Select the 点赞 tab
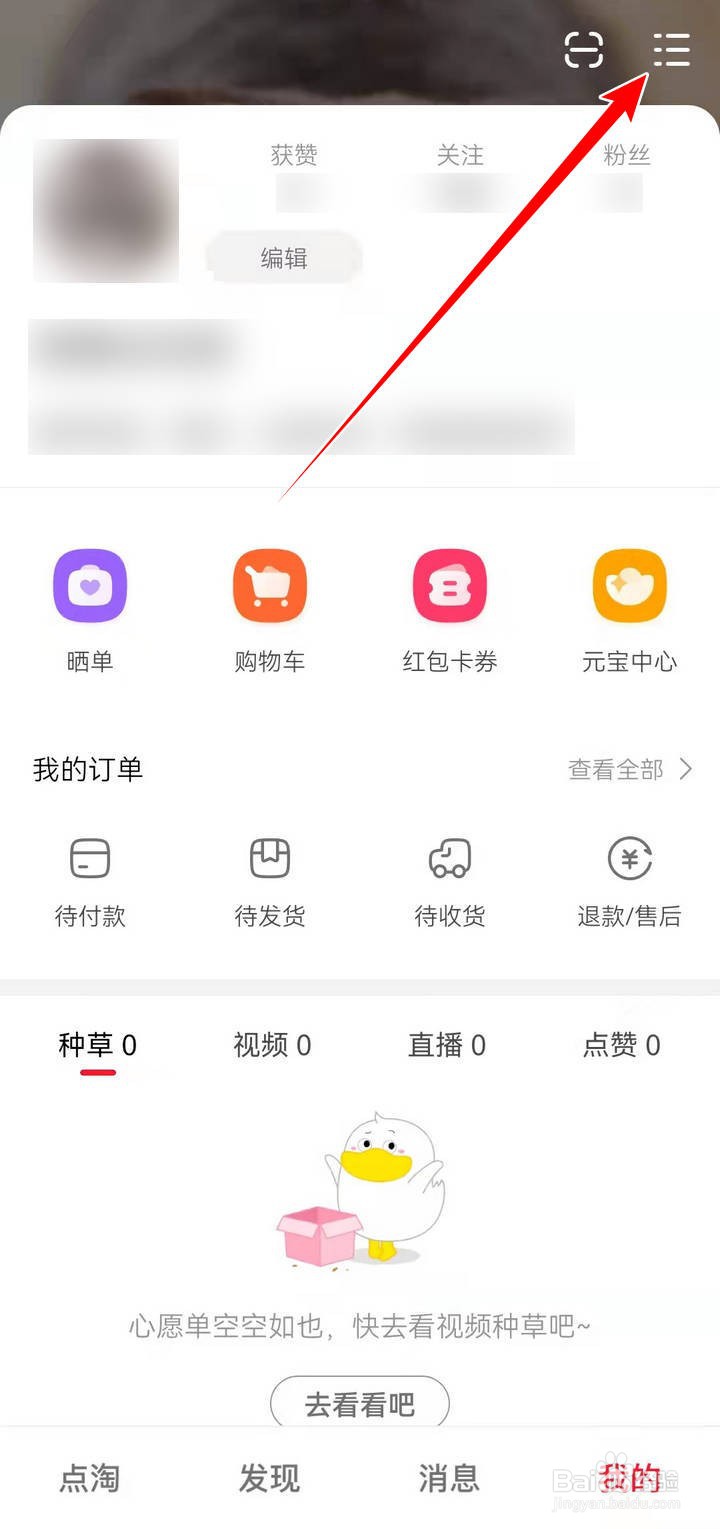Screen dimensions: 720x1529 pos(621,1045)
